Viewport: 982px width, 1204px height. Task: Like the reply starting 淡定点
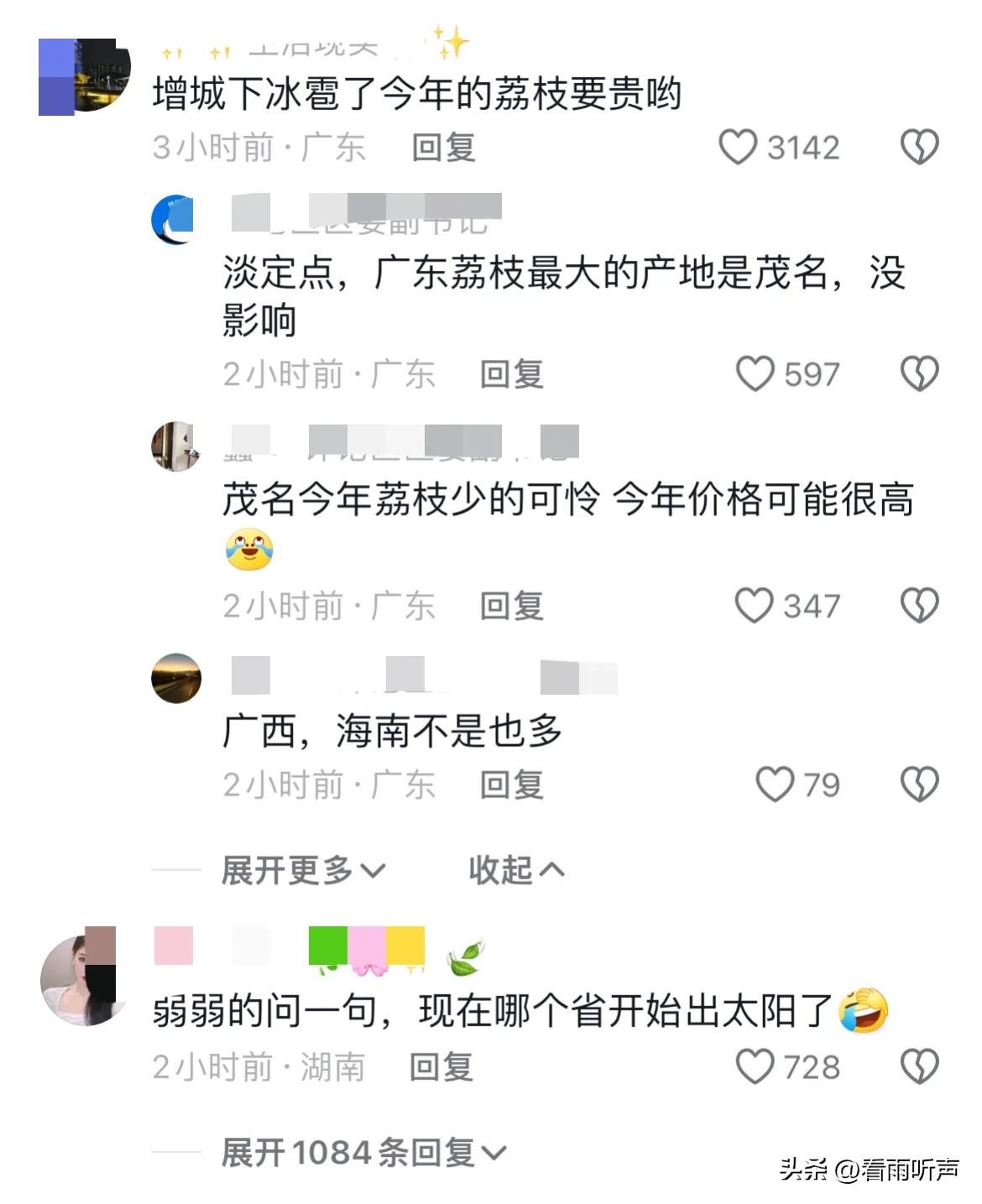[x=755, y=374]
